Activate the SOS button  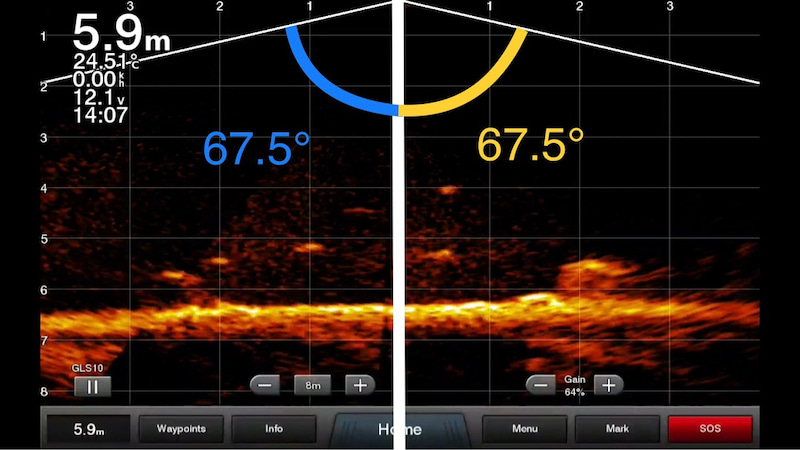coord(710,429)
